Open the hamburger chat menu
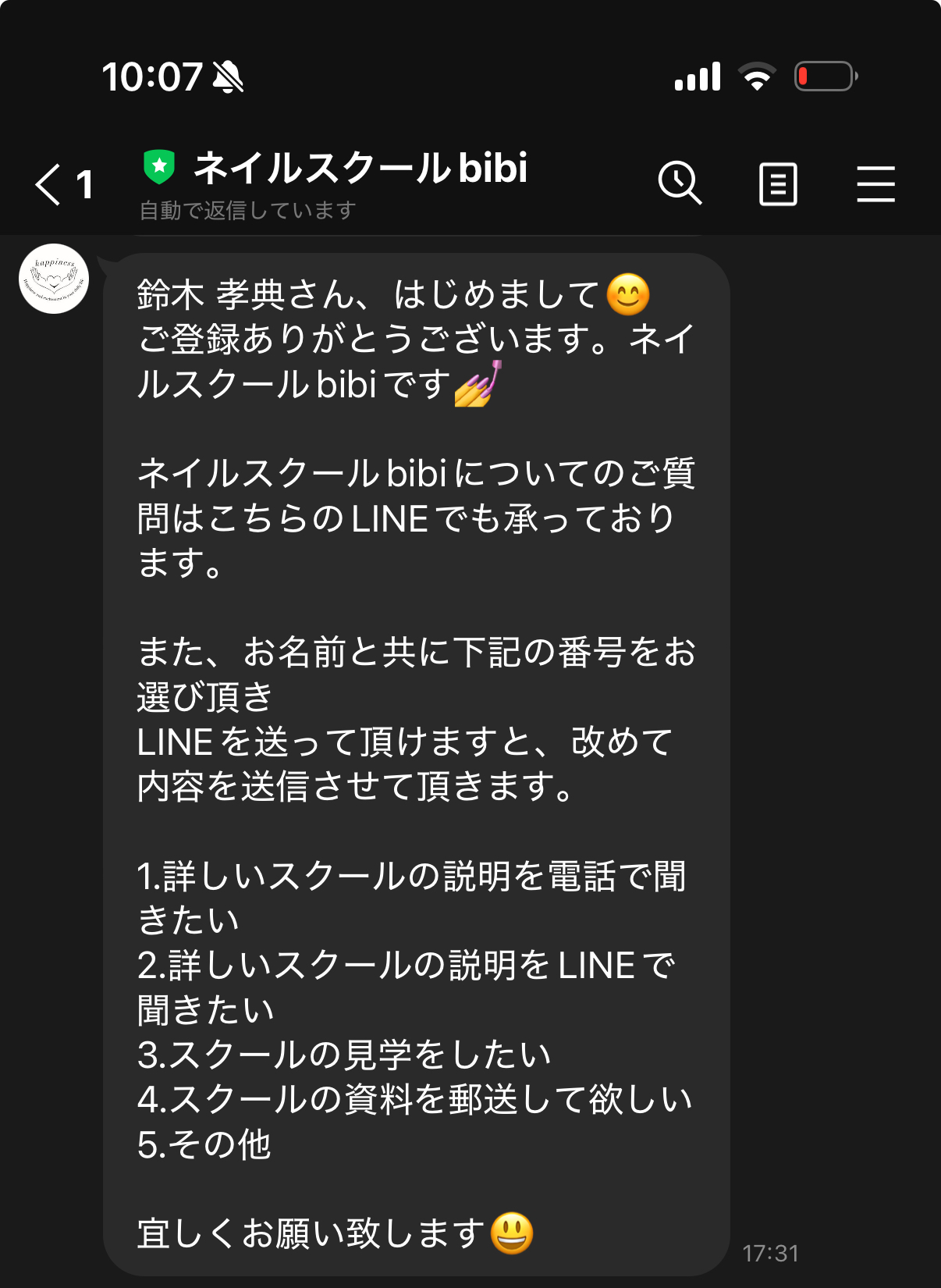941x1288 pixels. (875, 184)
